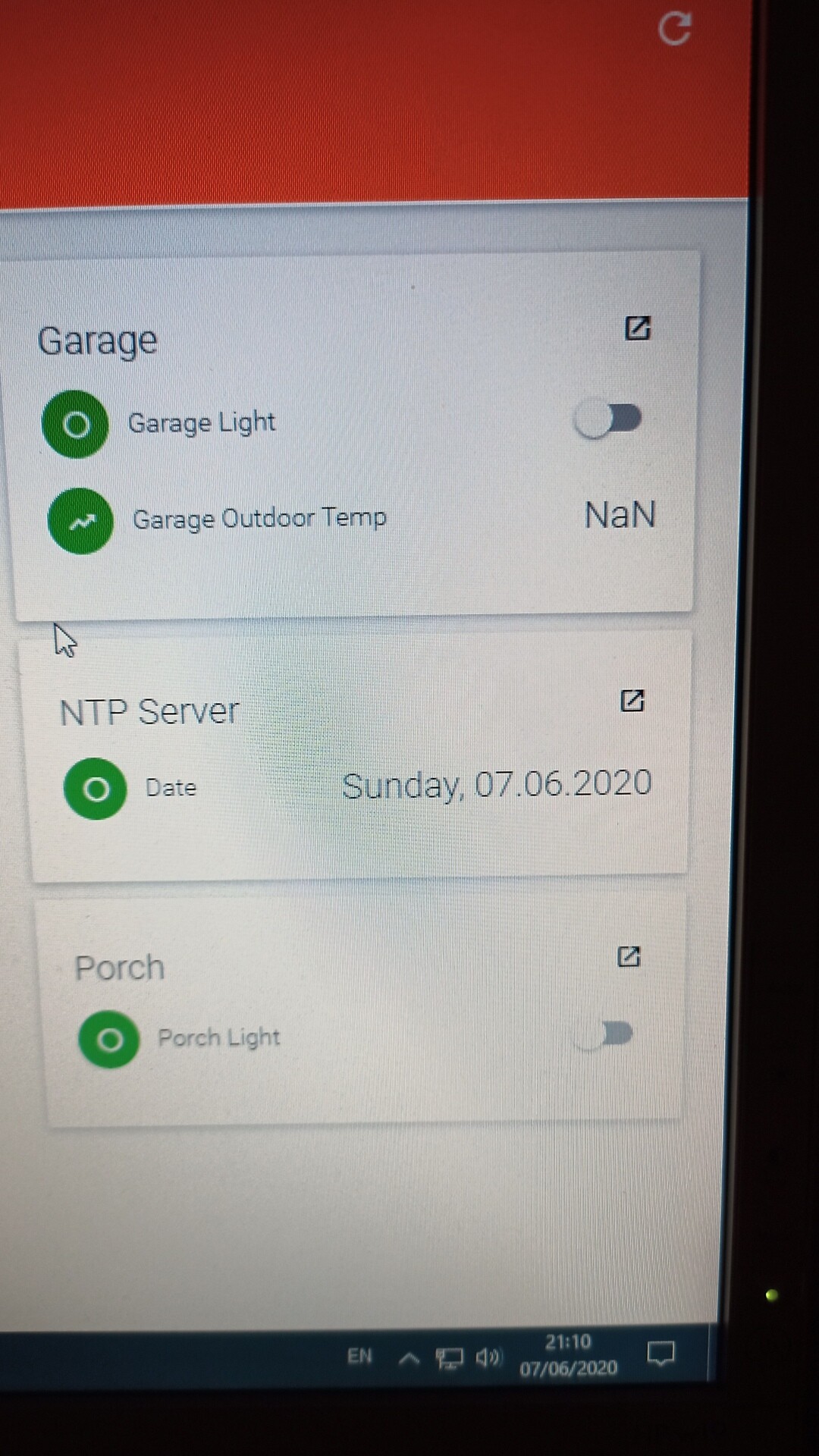
Task: Toggle the Garage Light switch
Action: point(608,419)
